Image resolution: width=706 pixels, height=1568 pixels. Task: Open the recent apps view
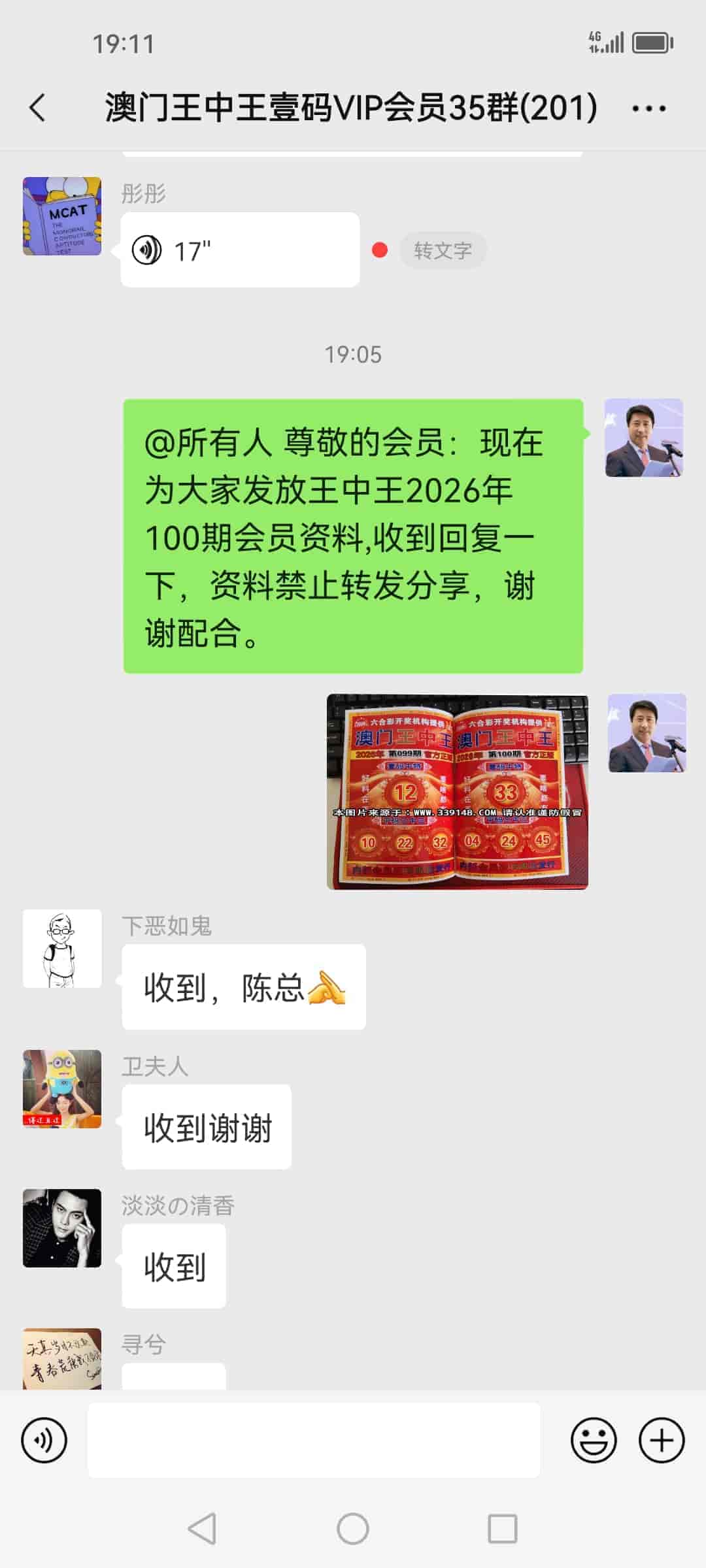tap(502, 1529)
